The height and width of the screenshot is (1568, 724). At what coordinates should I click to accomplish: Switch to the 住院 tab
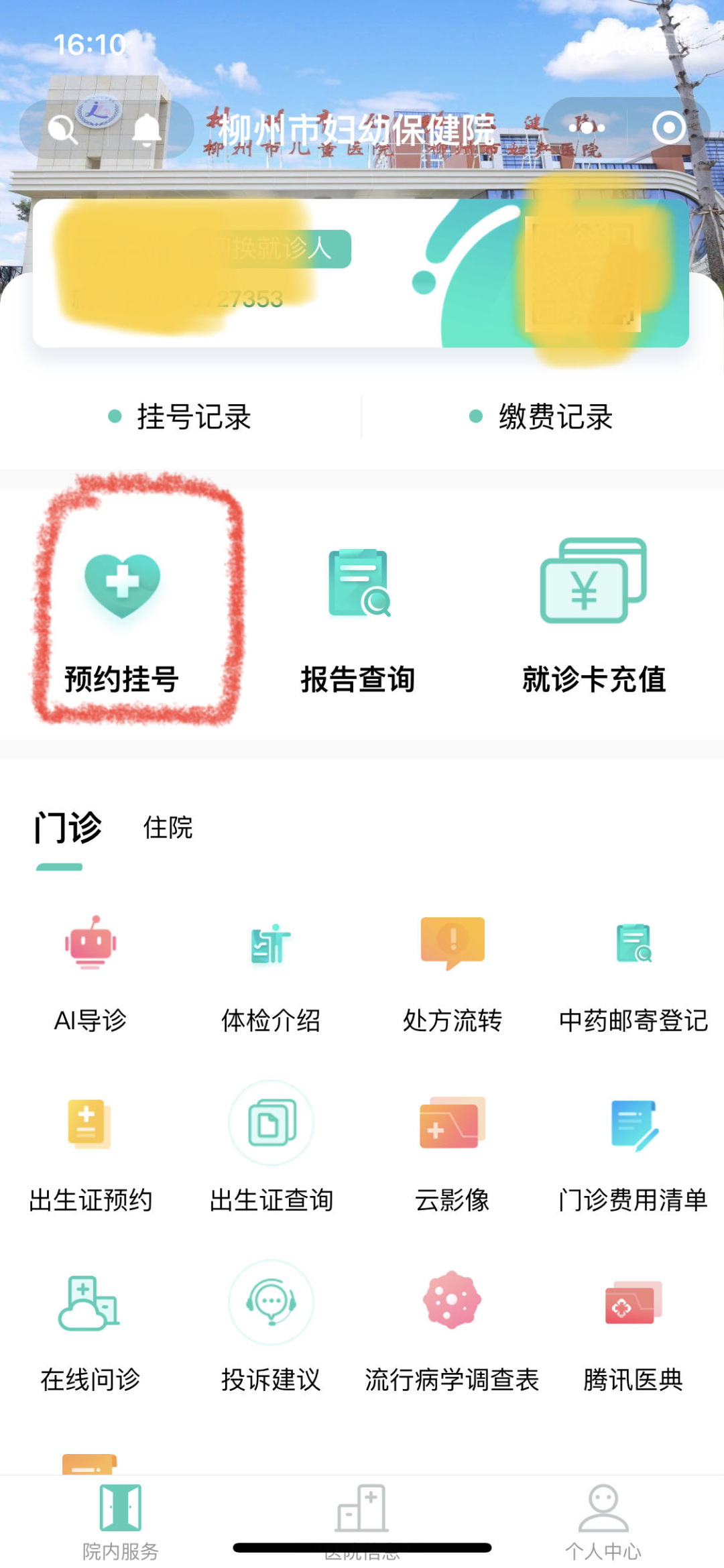pos(168,827)
